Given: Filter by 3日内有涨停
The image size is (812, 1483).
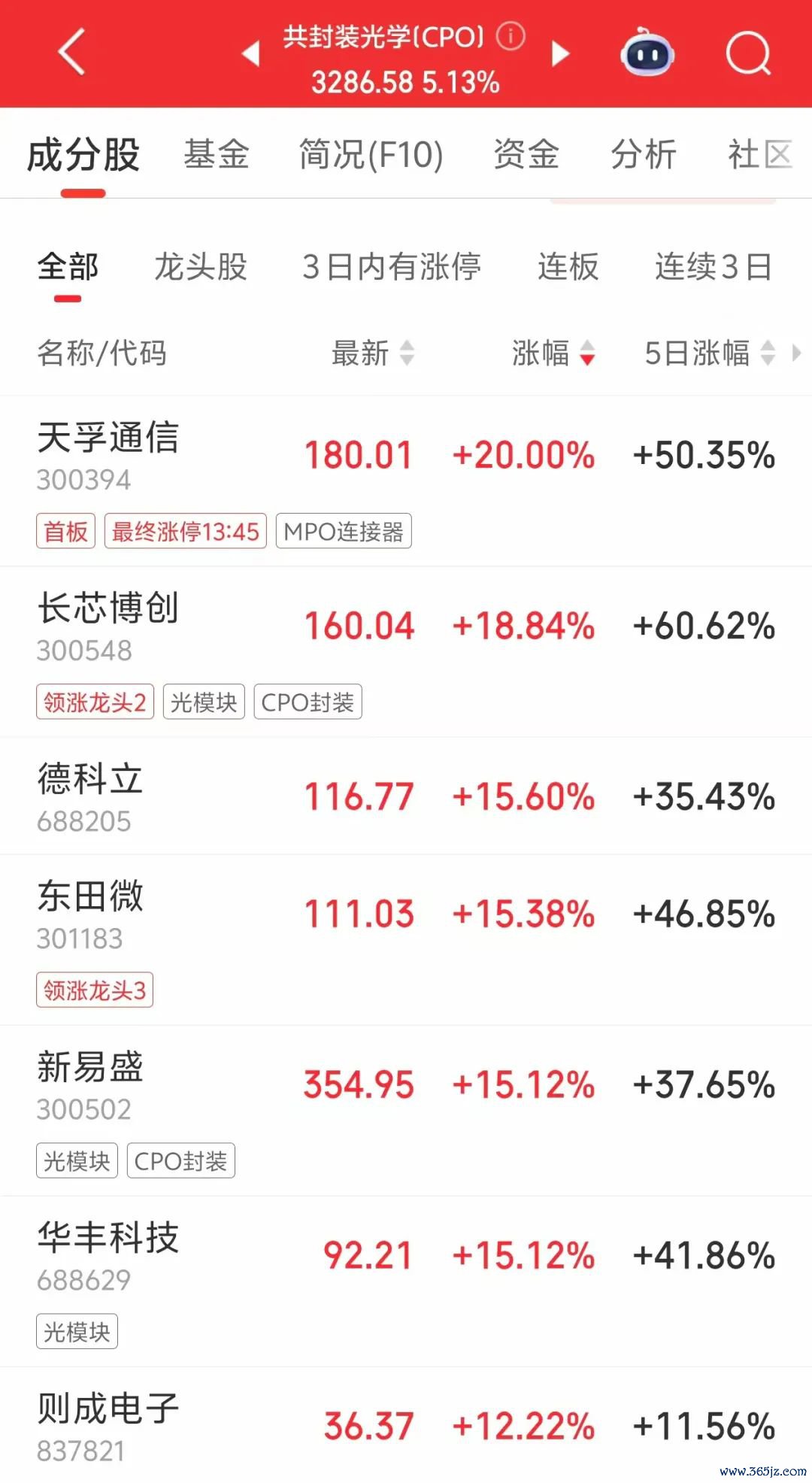Looking at the screenshot, I should pos(392,266).
